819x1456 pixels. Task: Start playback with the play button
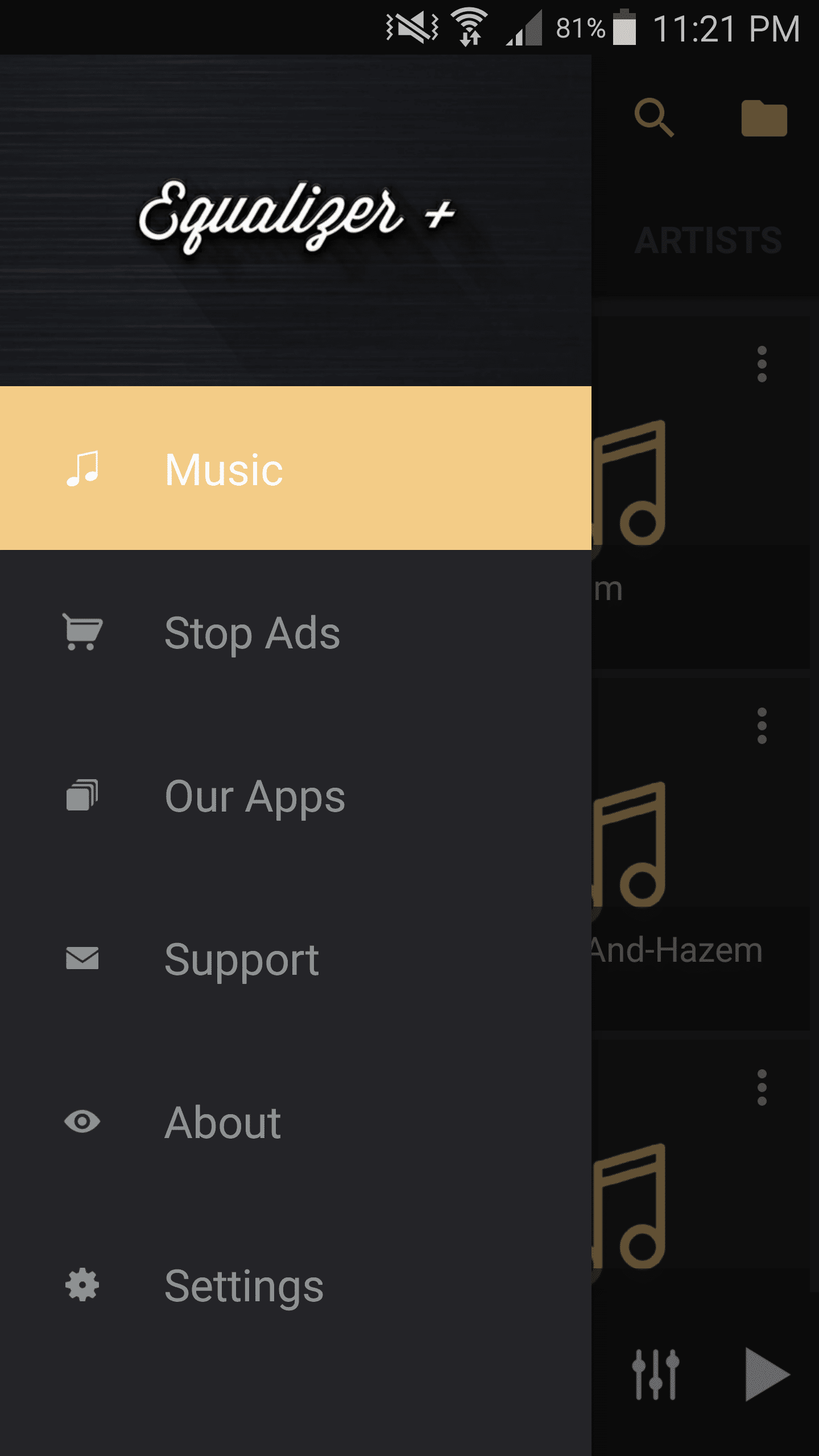pos(766,1374)
